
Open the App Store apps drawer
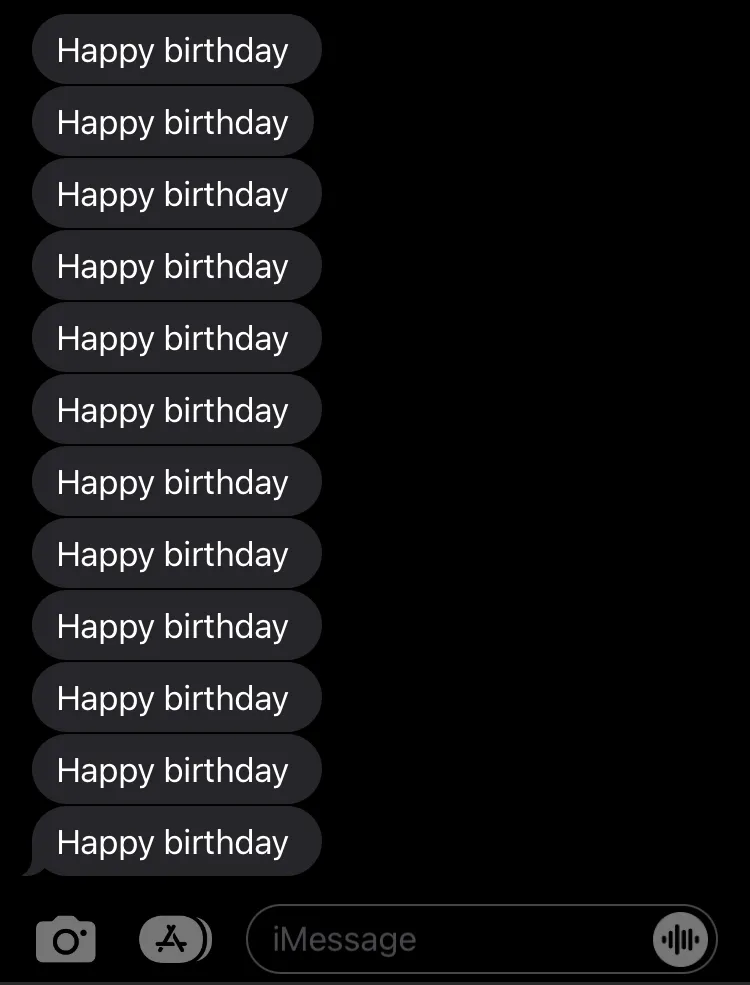point(173,939)
